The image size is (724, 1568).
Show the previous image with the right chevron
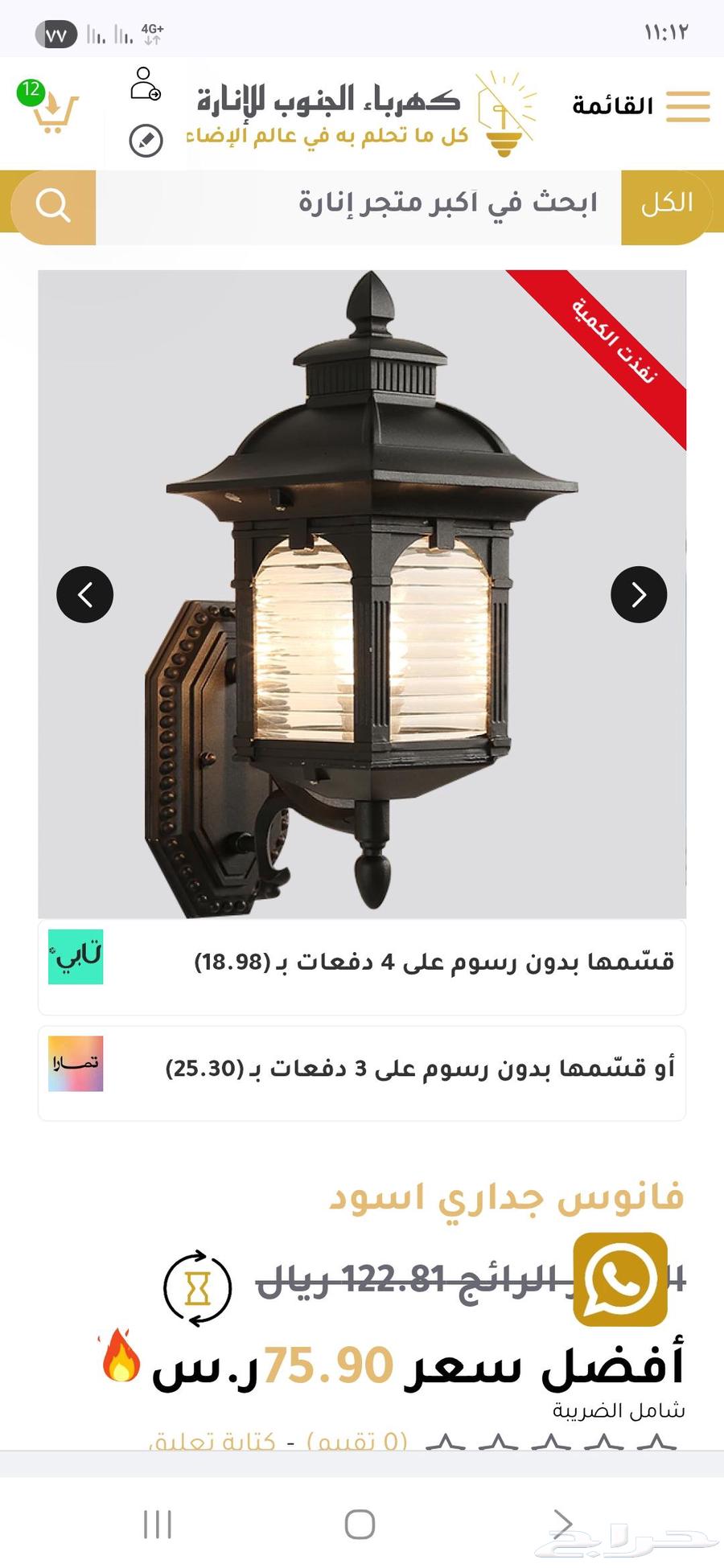[x=639, y=595]
